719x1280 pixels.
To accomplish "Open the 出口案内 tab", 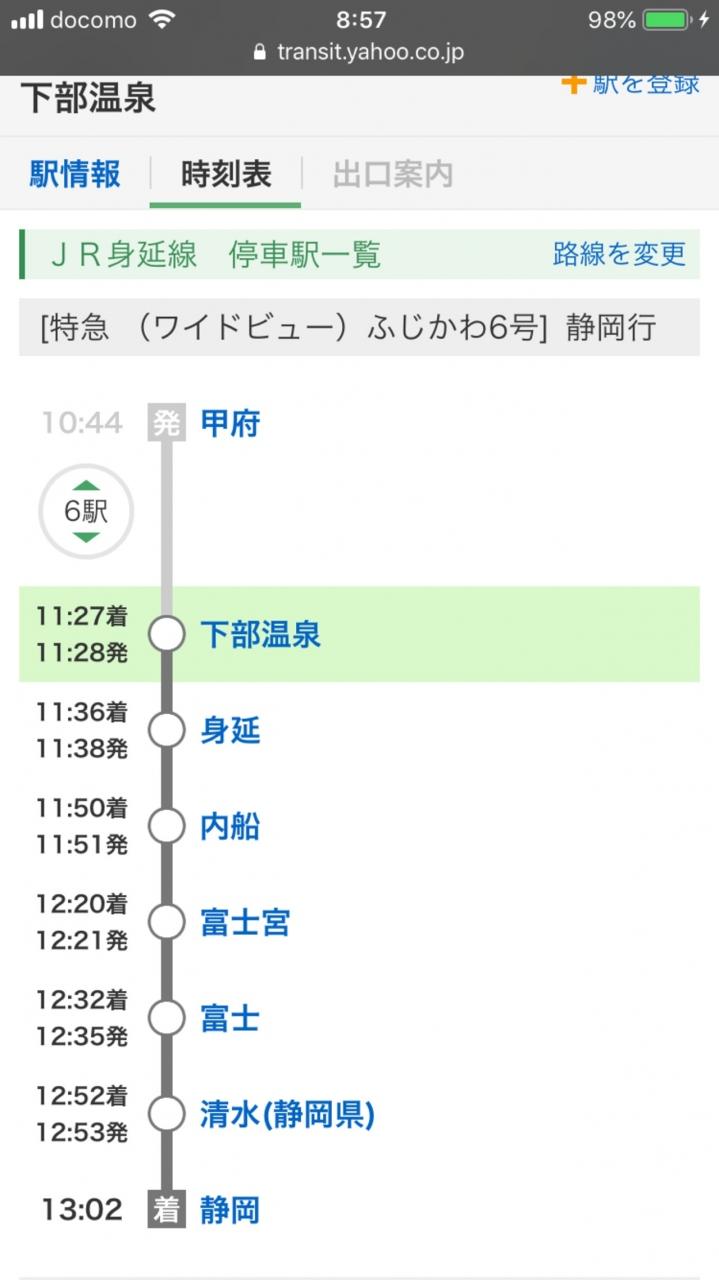I will point(392,175).
